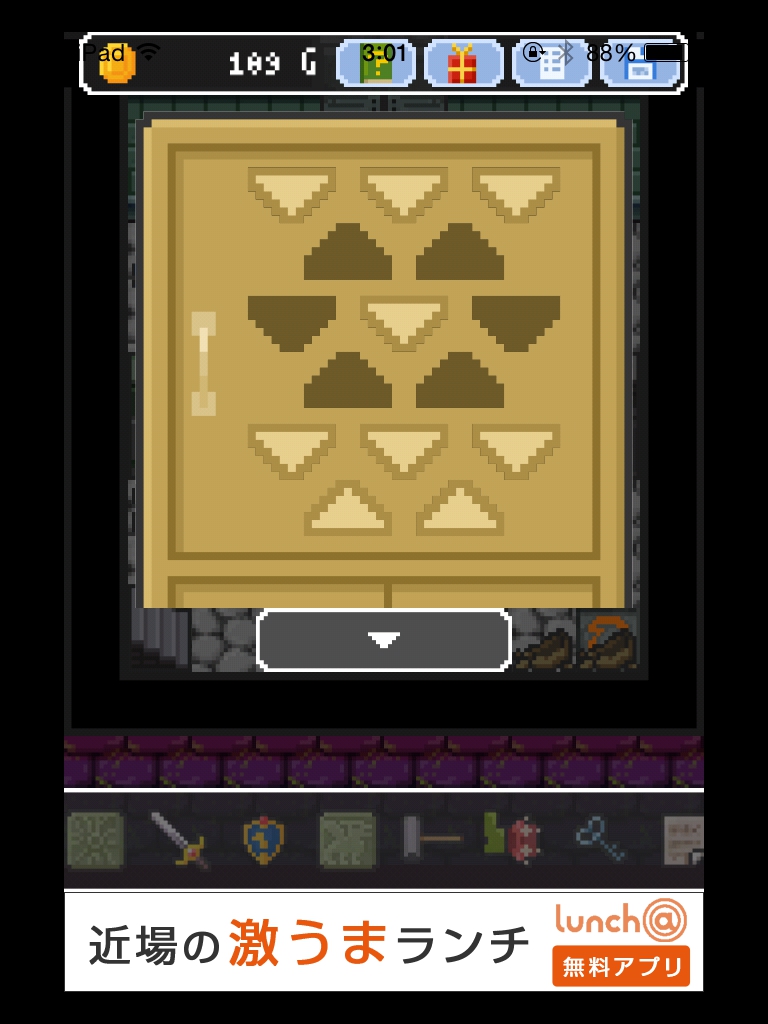Image resolution: width=768 pixels, height=1024 pixels.
Task: Select the hammer in the inventory
Action: pyautogui.click(x=430, y=840)
